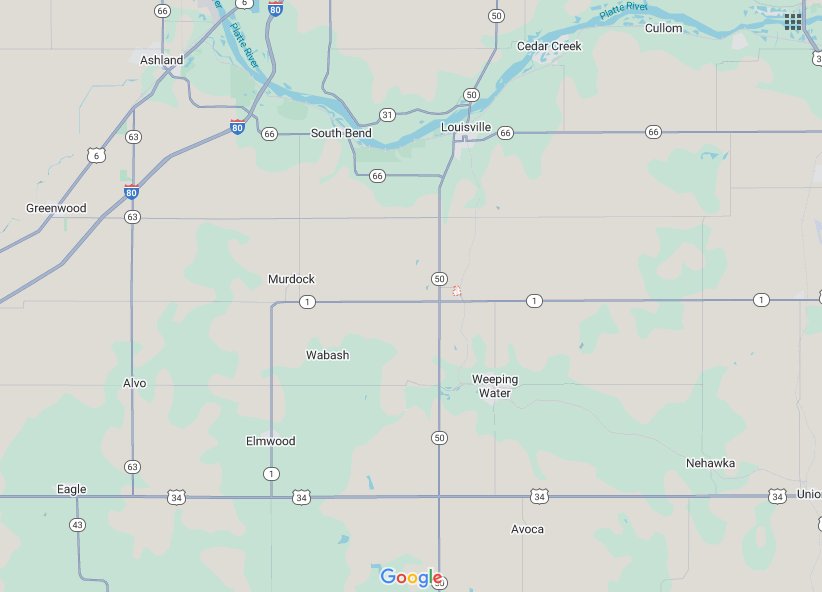Select the Ashland town label
This screenshot has height=592, width=822.
pos(161,60)
